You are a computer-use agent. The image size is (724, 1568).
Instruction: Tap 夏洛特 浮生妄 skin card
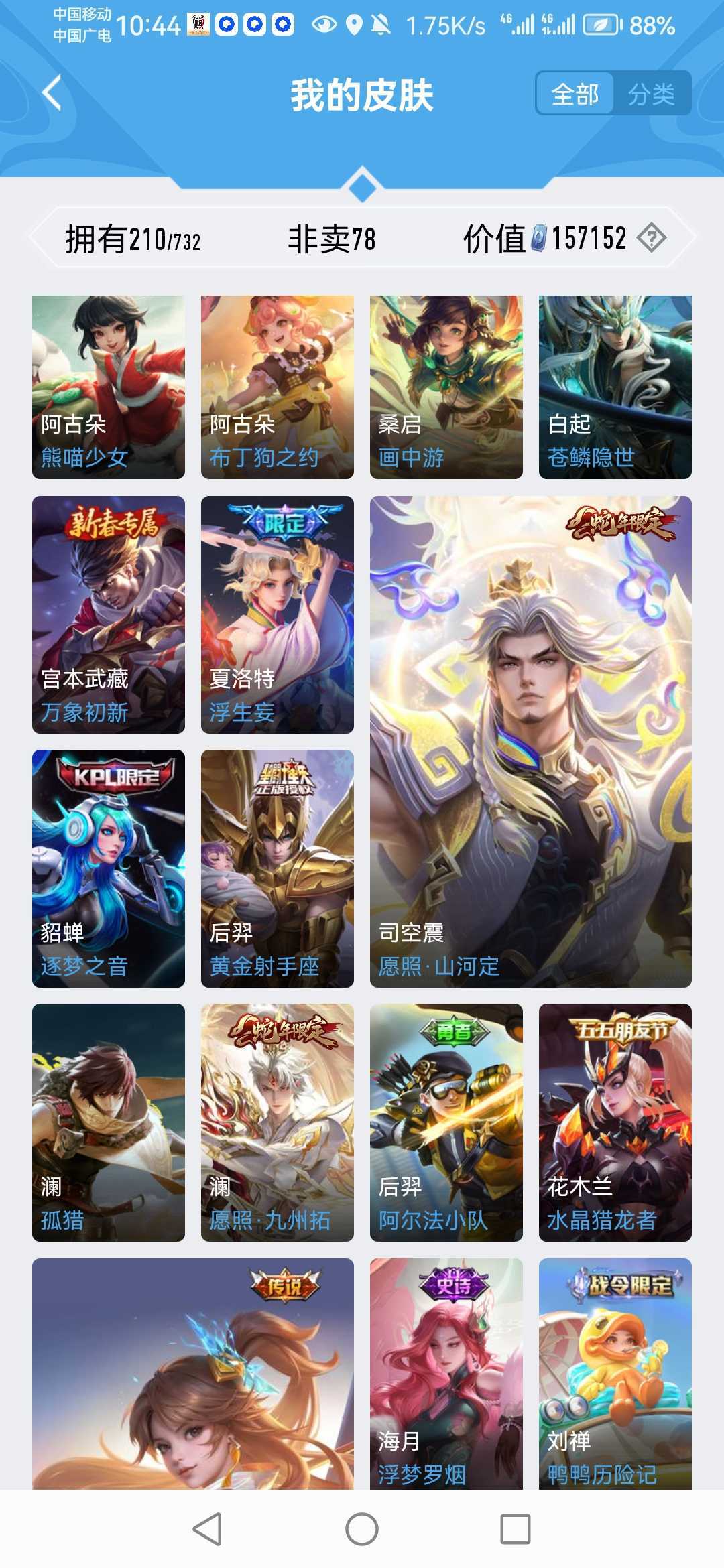pyautogui.click(x=278, y=614)
